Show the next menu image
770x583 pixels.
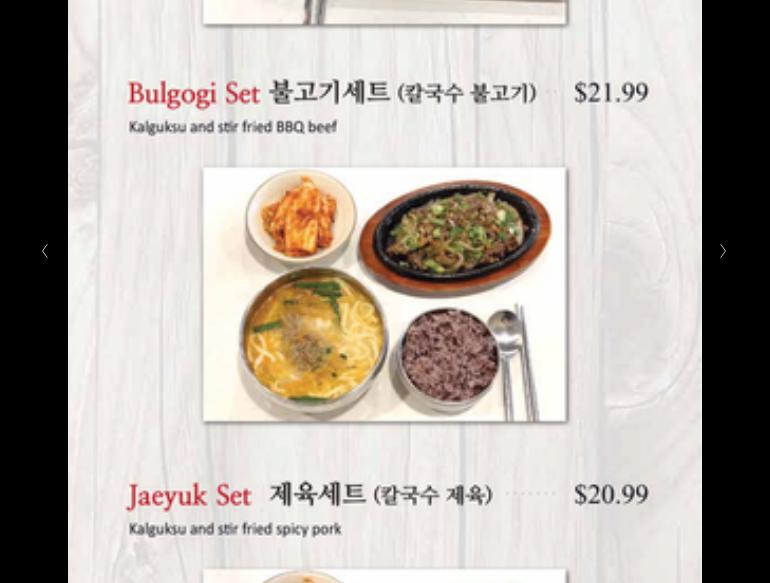click(x=723, y=251)
